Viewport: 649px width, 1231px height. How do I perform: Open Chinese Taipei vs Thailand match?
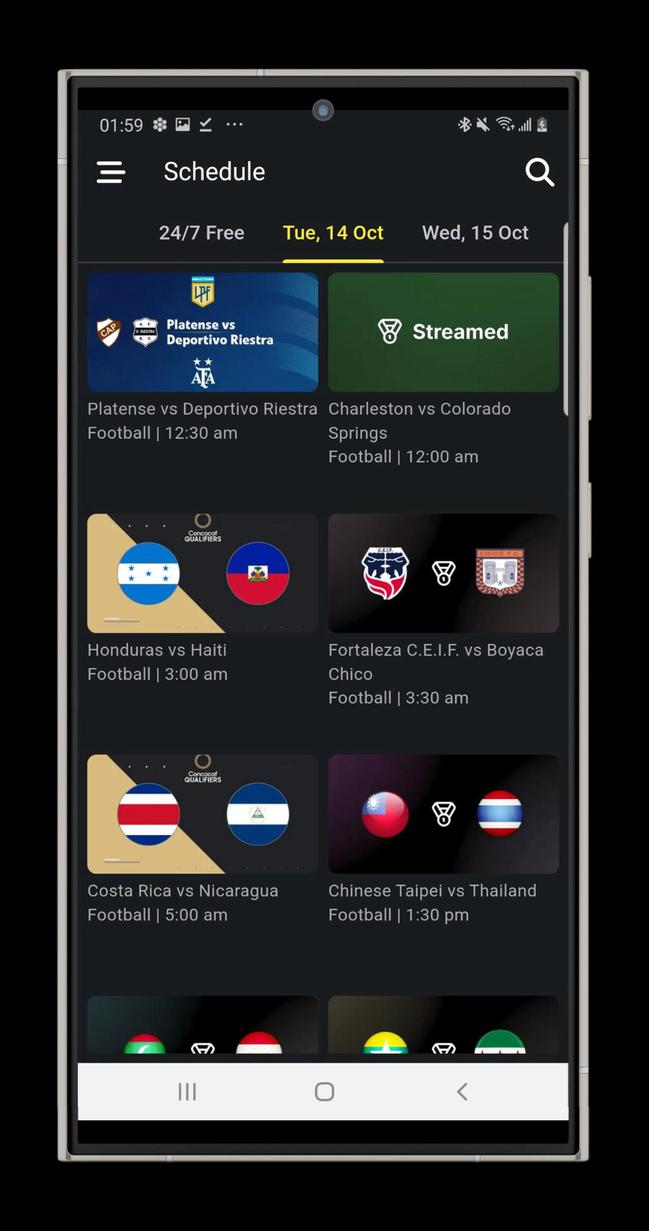pyautogui.click(x=443, y=814)
